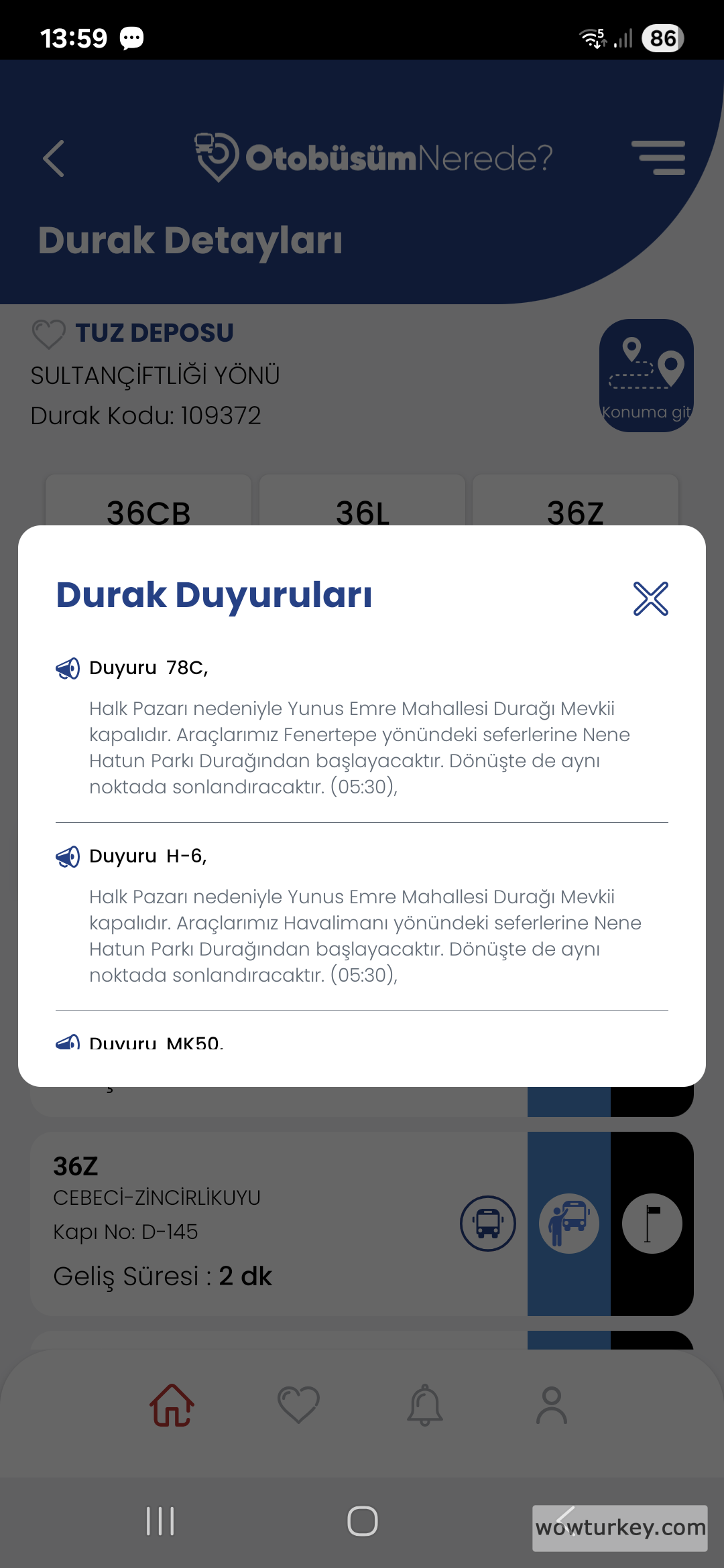This screenshot has height=1568, width=724.
Task: Toggle favorites via the heart in bottom navigation
Action: pos(300,1404)
